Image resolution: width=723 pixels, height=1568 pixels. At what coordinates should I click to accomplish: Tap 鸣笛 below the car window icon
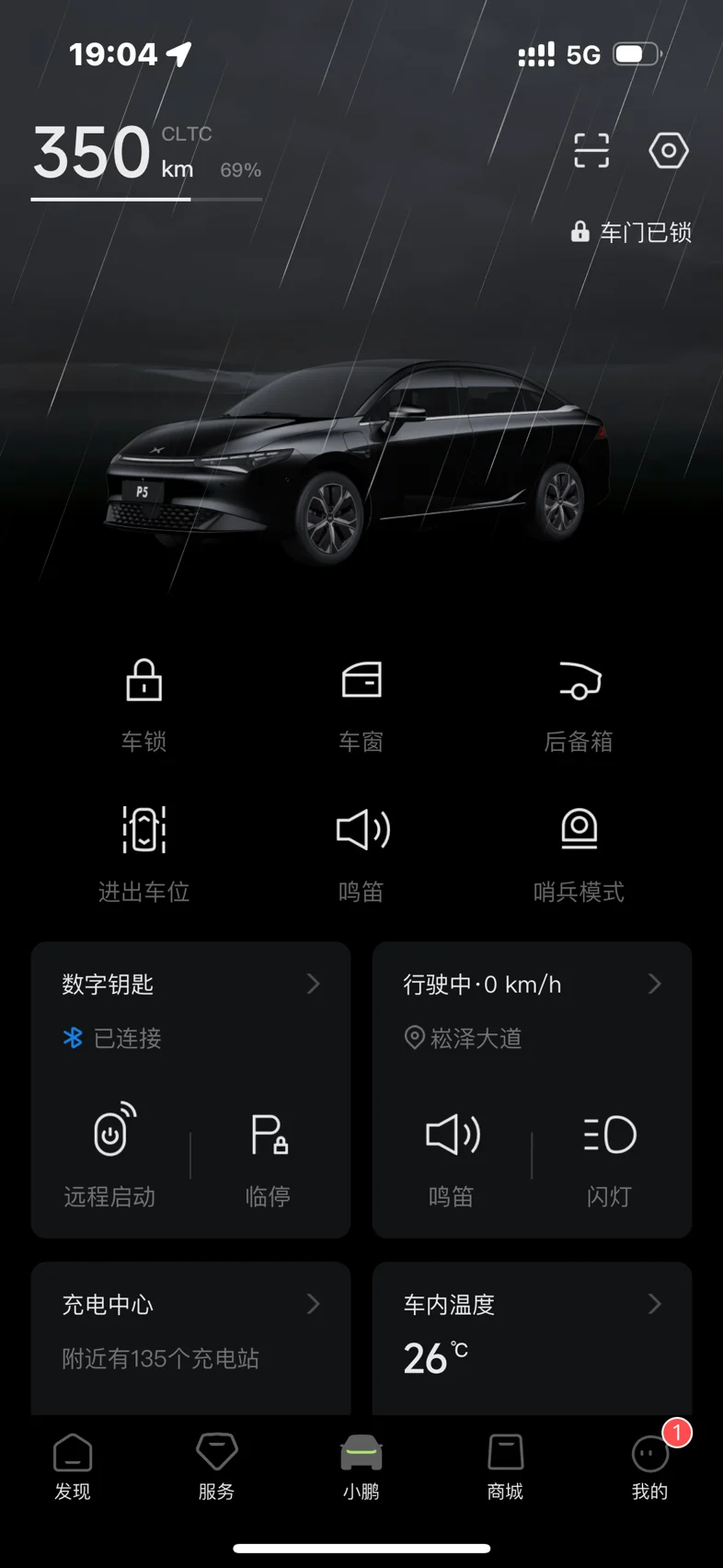(x=361, y=855)
